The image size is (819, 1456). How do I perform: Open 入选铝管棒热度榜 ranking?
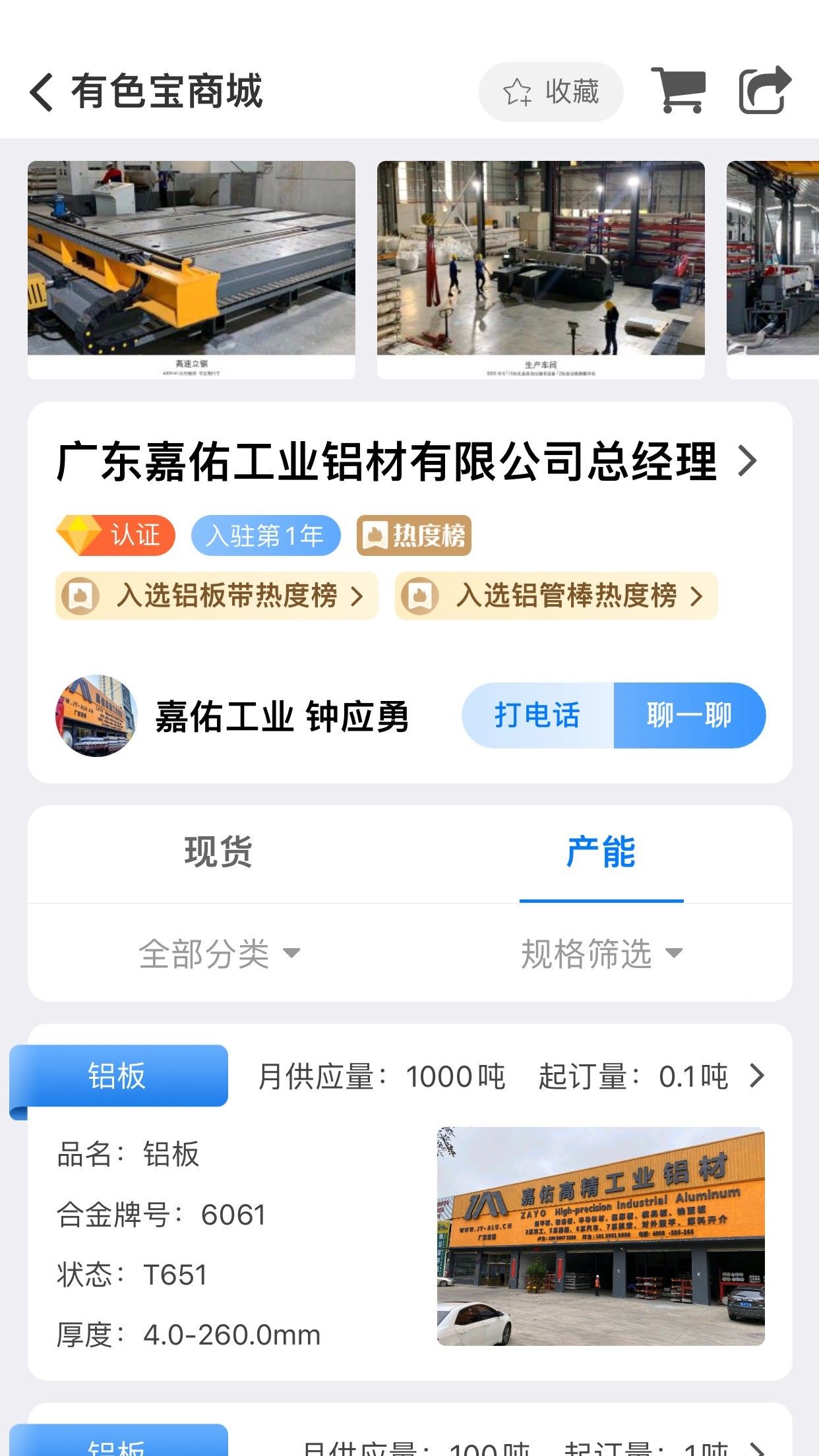(556, 596)
